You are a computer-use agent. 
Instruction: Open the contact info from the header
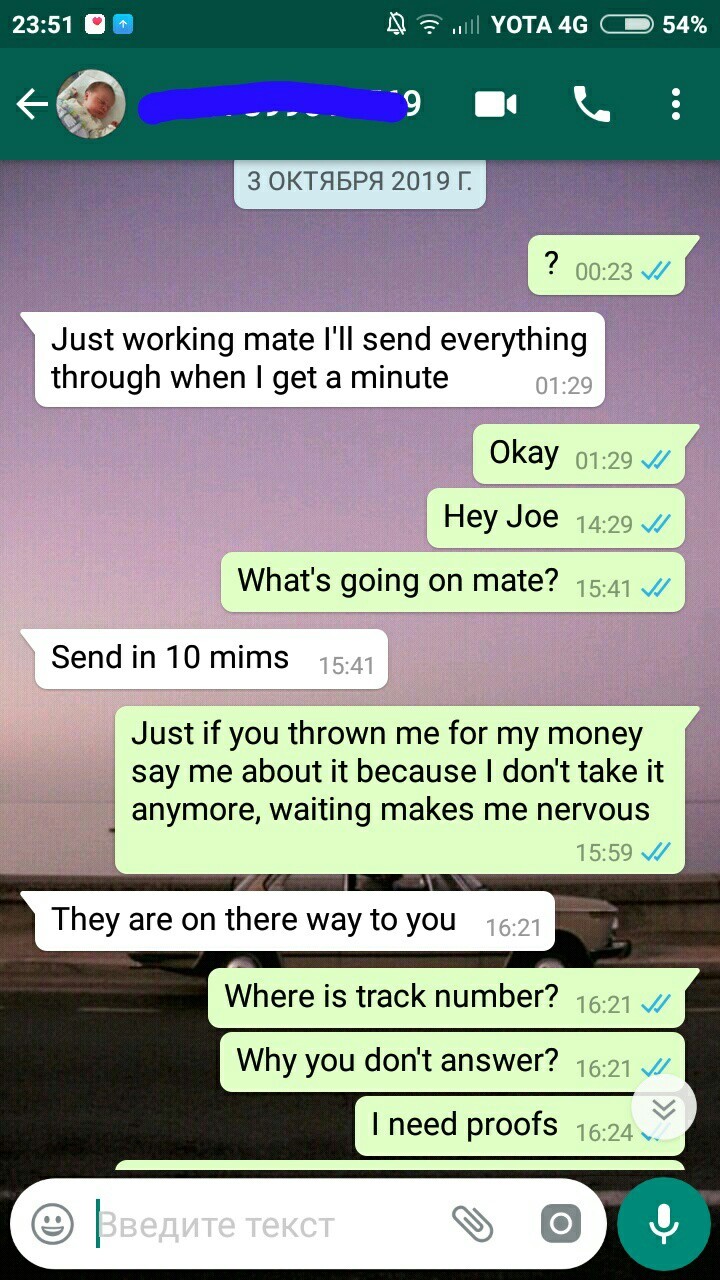[280, 104]
